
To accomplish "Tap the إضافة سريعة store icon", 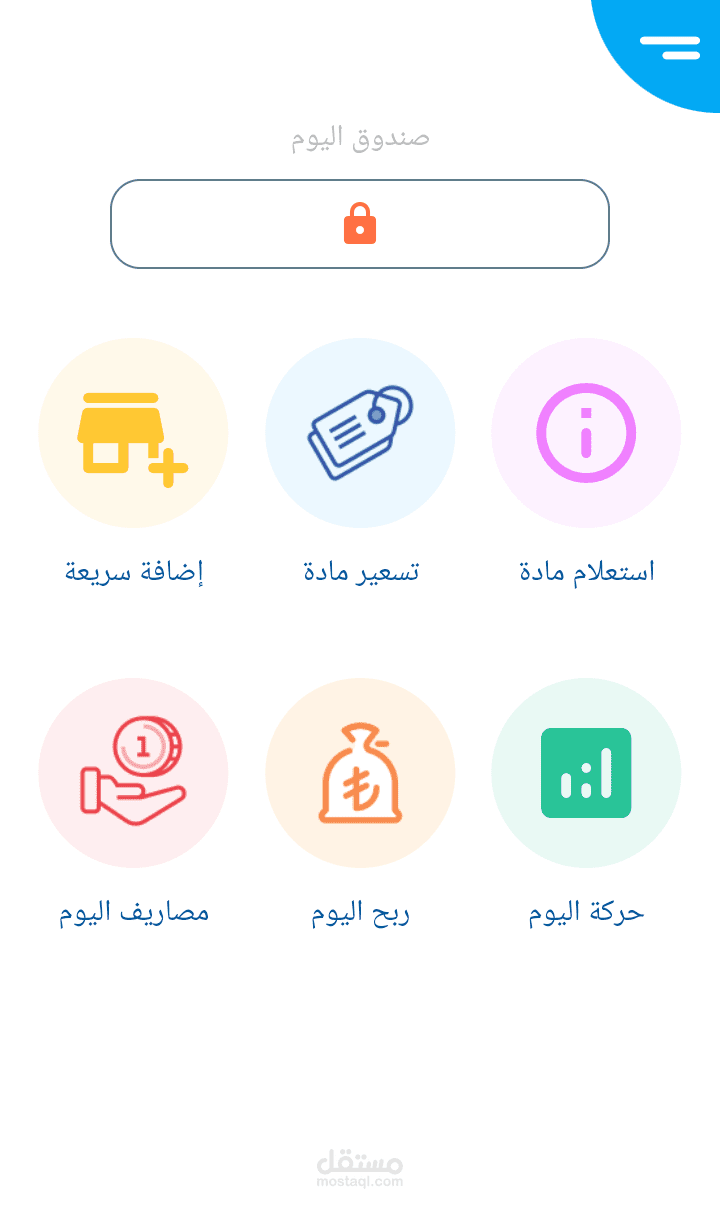I will point(133,432).
